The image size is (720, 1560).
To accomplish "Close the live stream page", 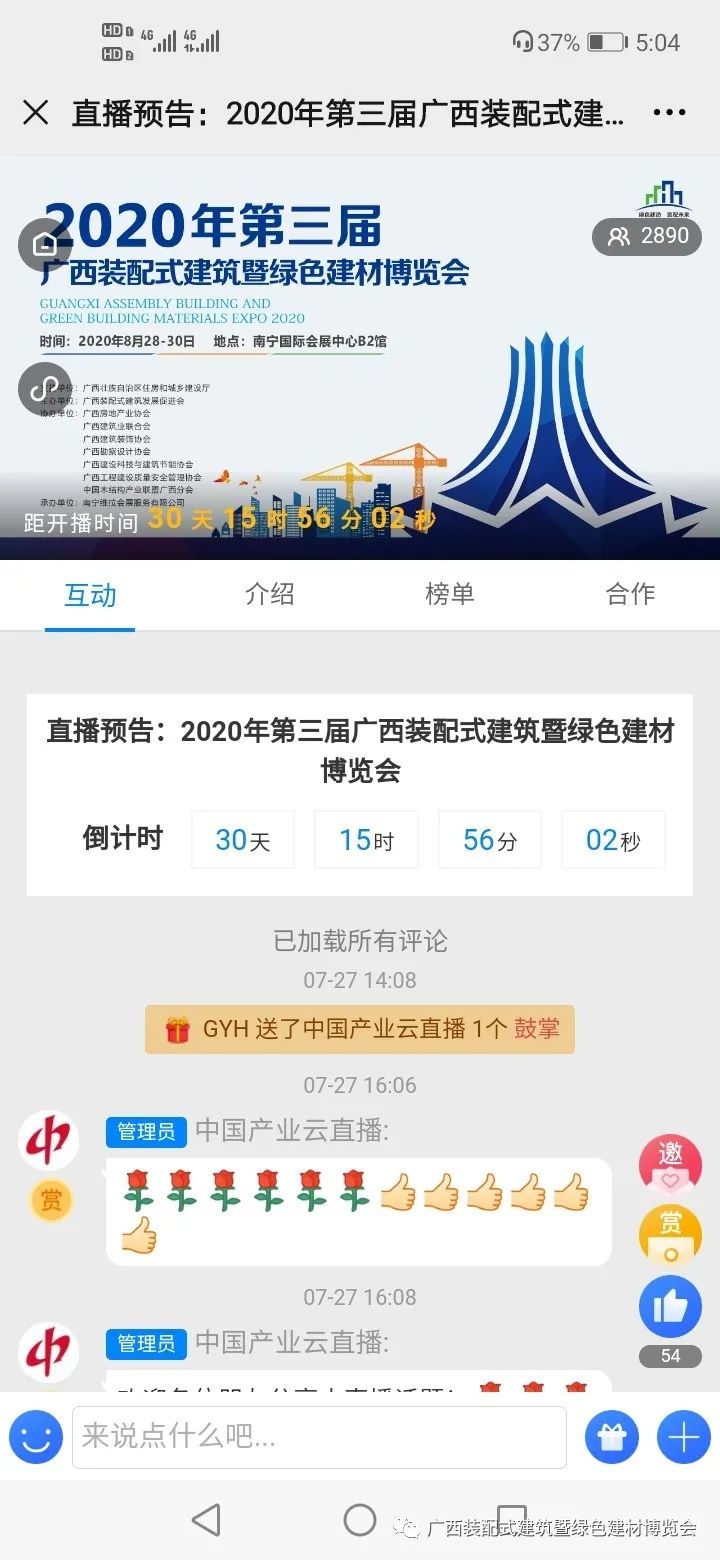I will click(36, 113).
